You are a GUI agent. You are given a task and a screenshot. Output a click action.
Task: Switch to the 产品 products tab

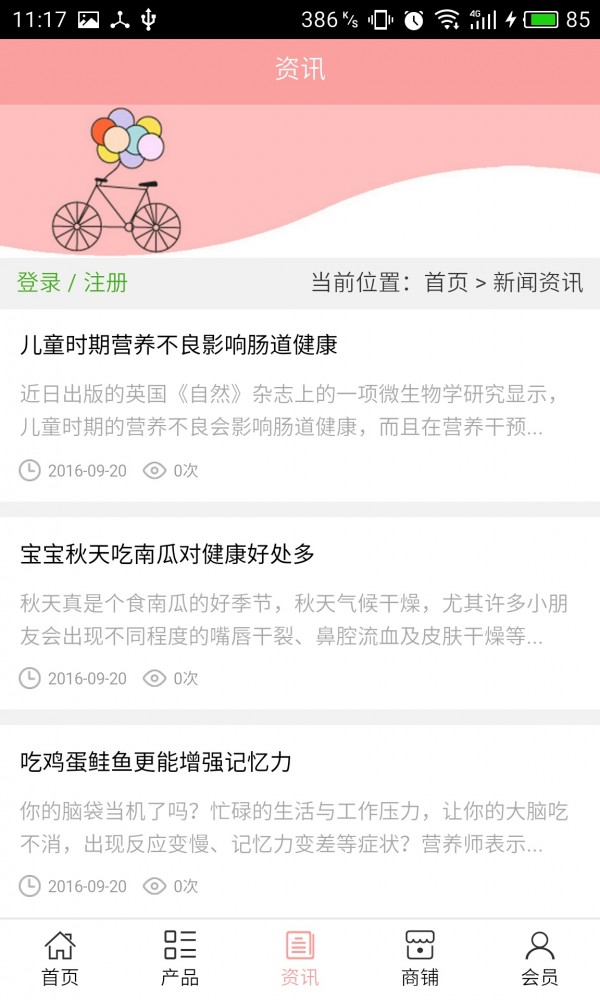point(180,958)
